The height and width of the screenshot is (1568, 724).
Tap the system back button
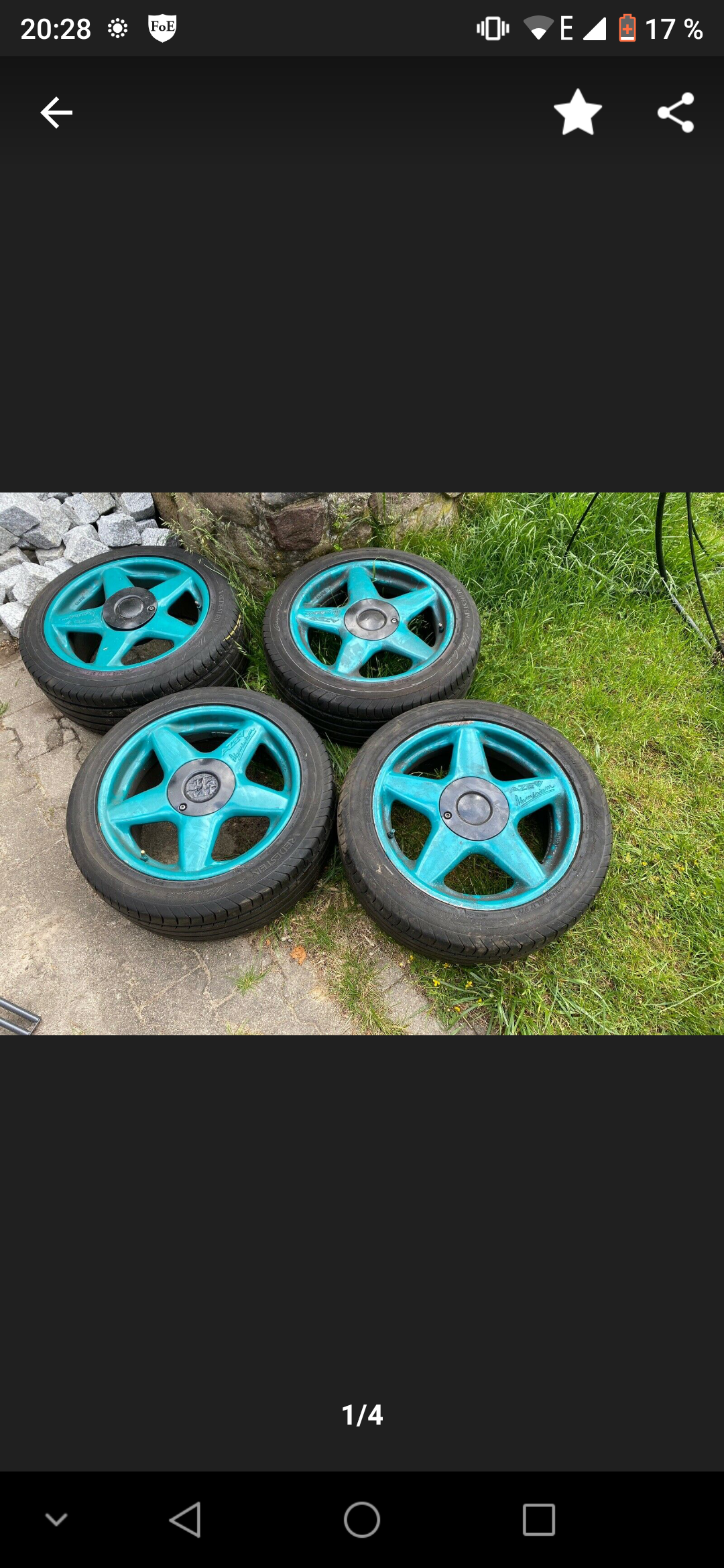point(185,1519)
